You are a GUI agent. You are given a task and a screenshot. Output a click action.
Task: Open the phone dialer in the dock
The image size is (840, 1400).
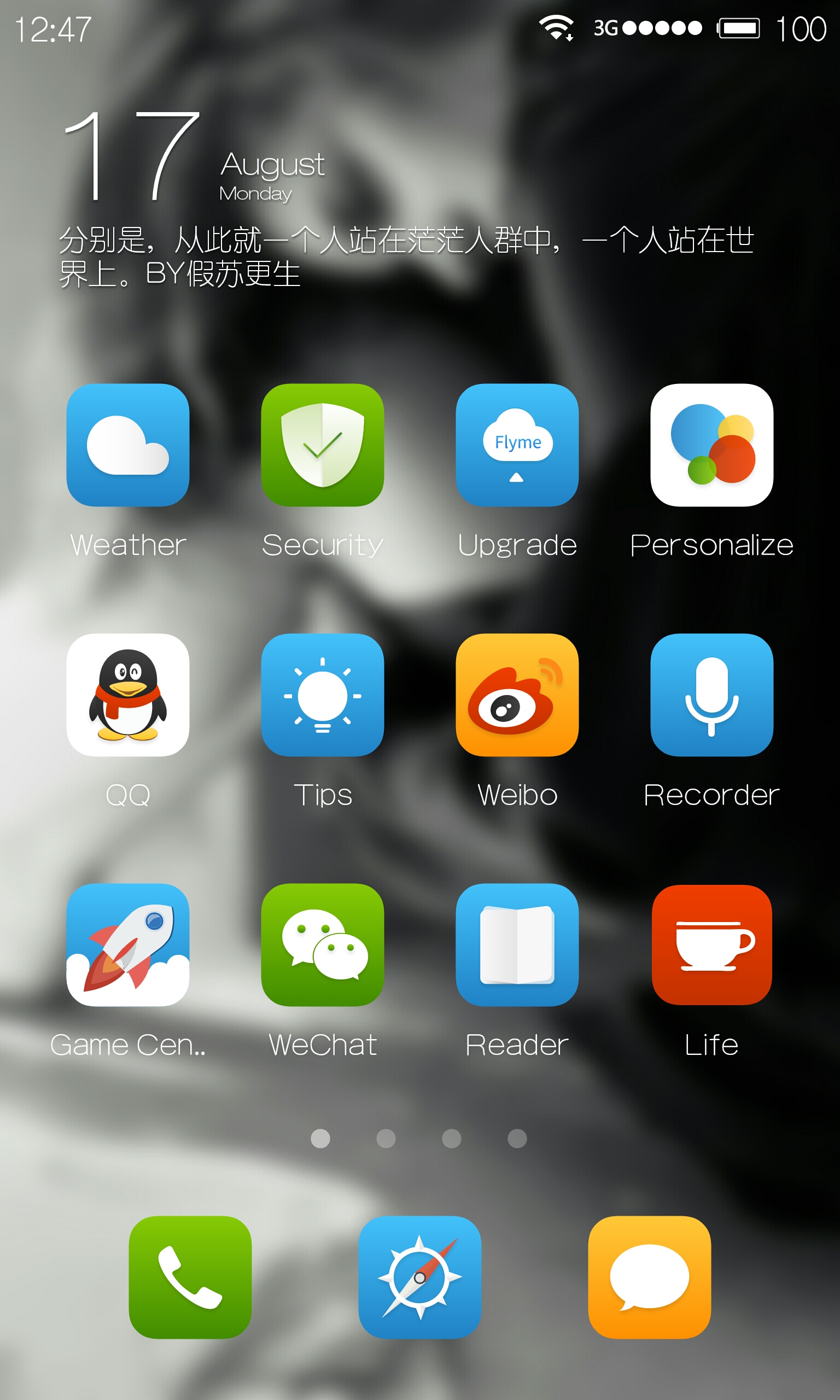[190, 1277]
